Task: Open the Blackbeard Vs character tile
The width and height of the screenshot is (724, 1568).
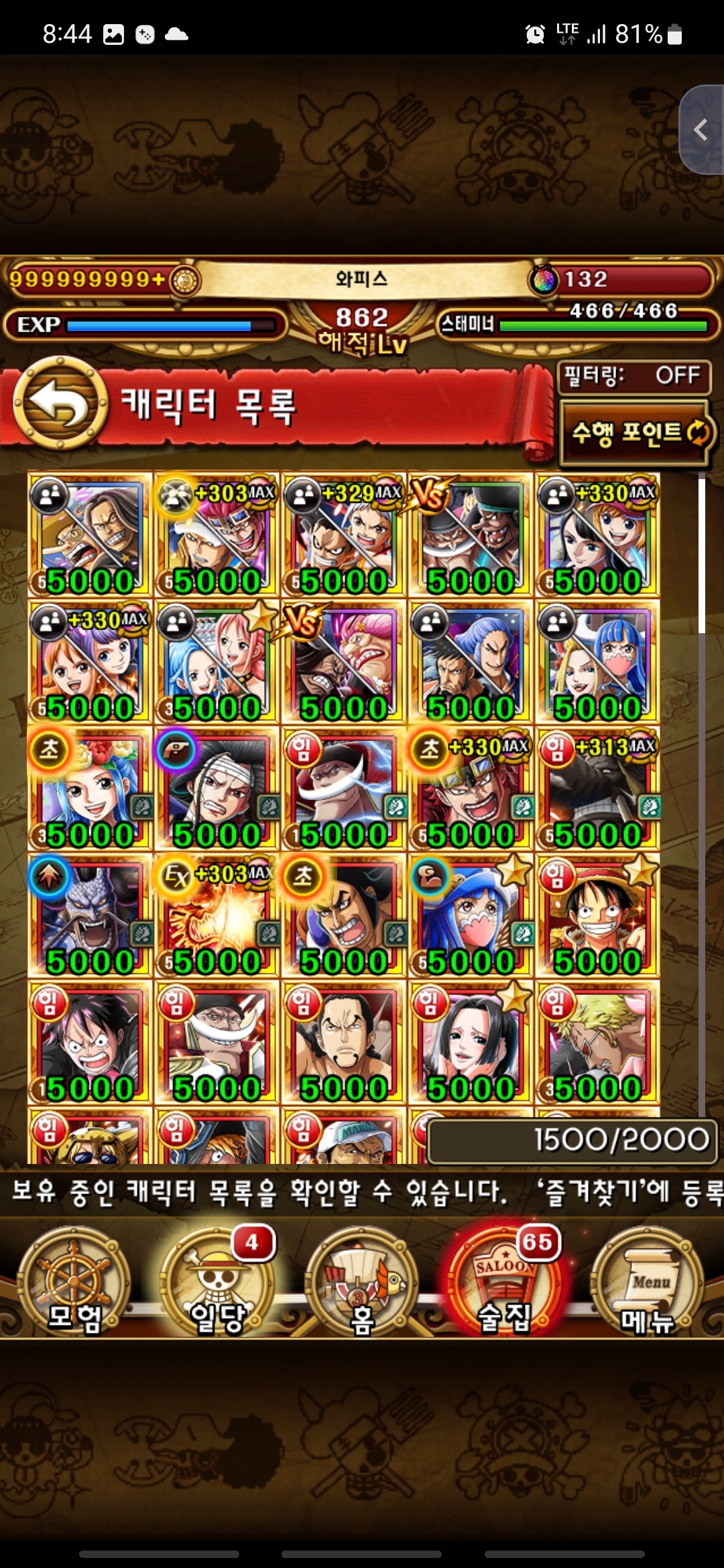Action: (471, 535)
